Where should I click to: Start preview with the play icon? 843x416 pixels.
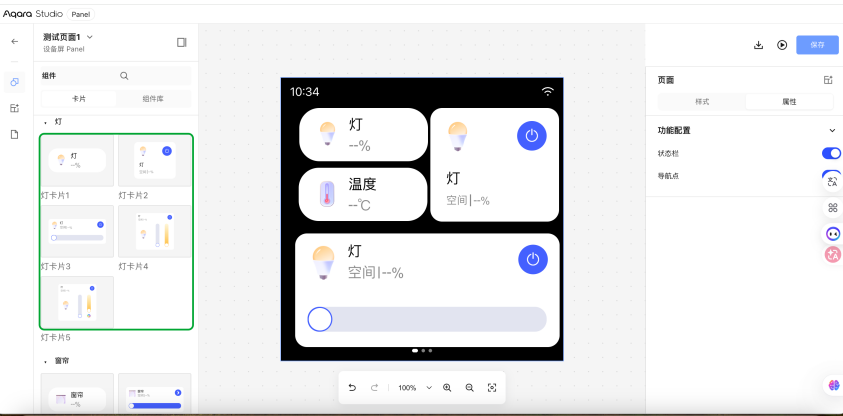pos(782,45)
